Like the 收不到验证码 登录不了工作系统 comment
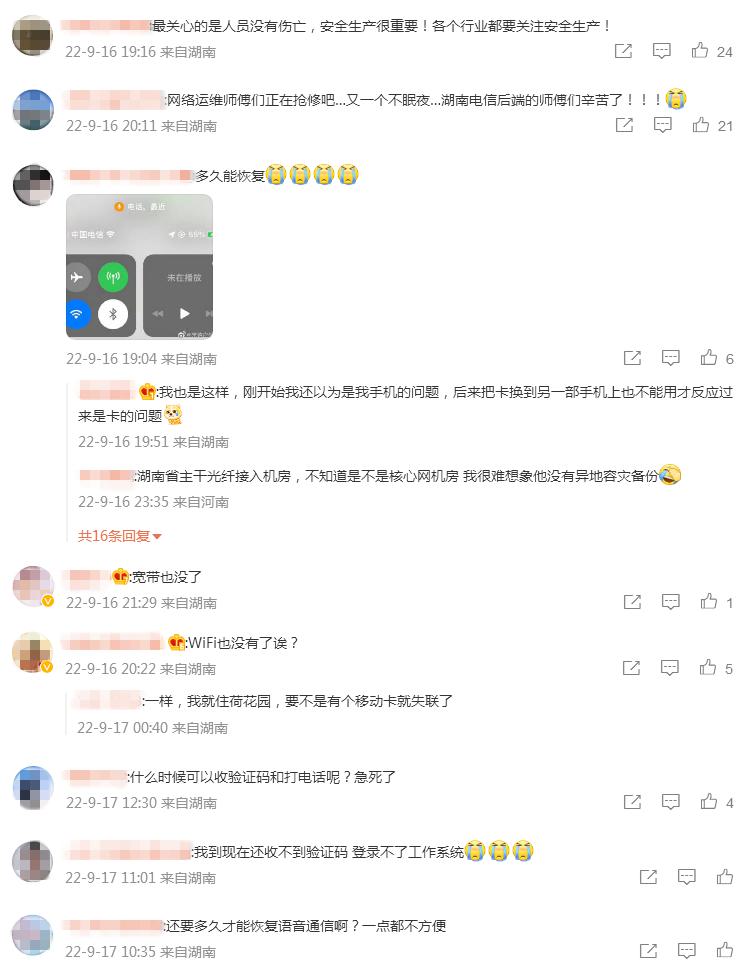This screenshot has height=972, width=747. (724, 876)
